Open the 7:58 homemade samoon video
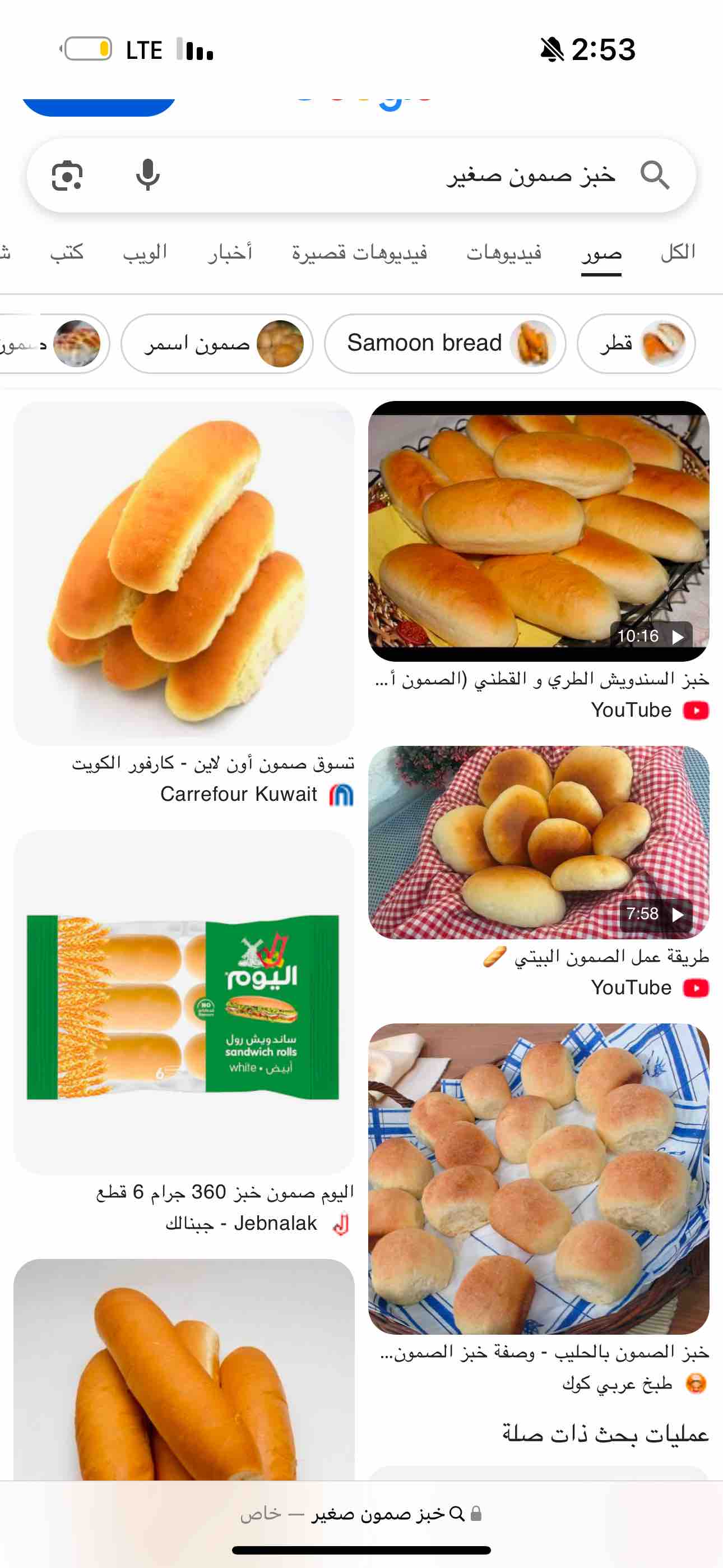723x1568 pixels. (539, 842)
